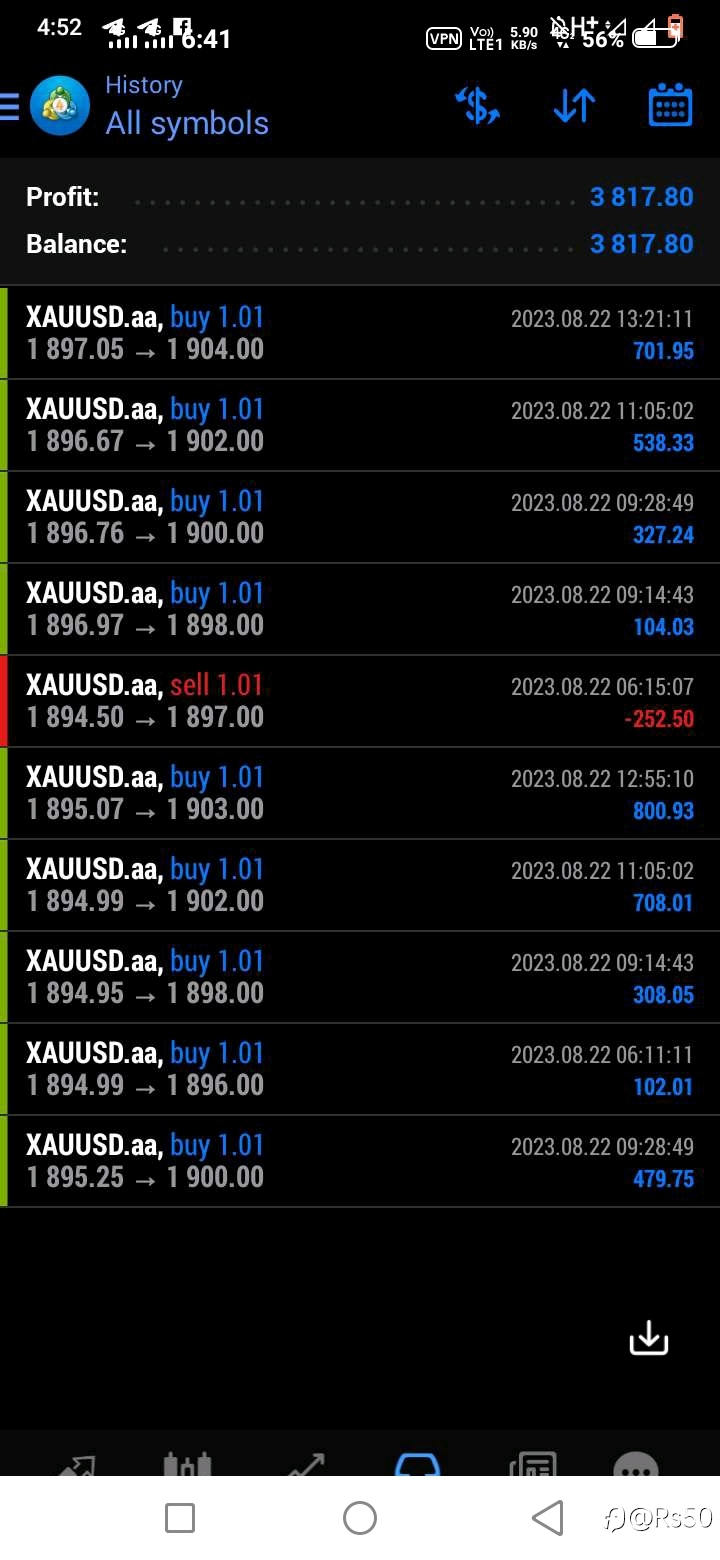Tap the download icon
Screen dimensions: 720x1560
point(648,1337)
